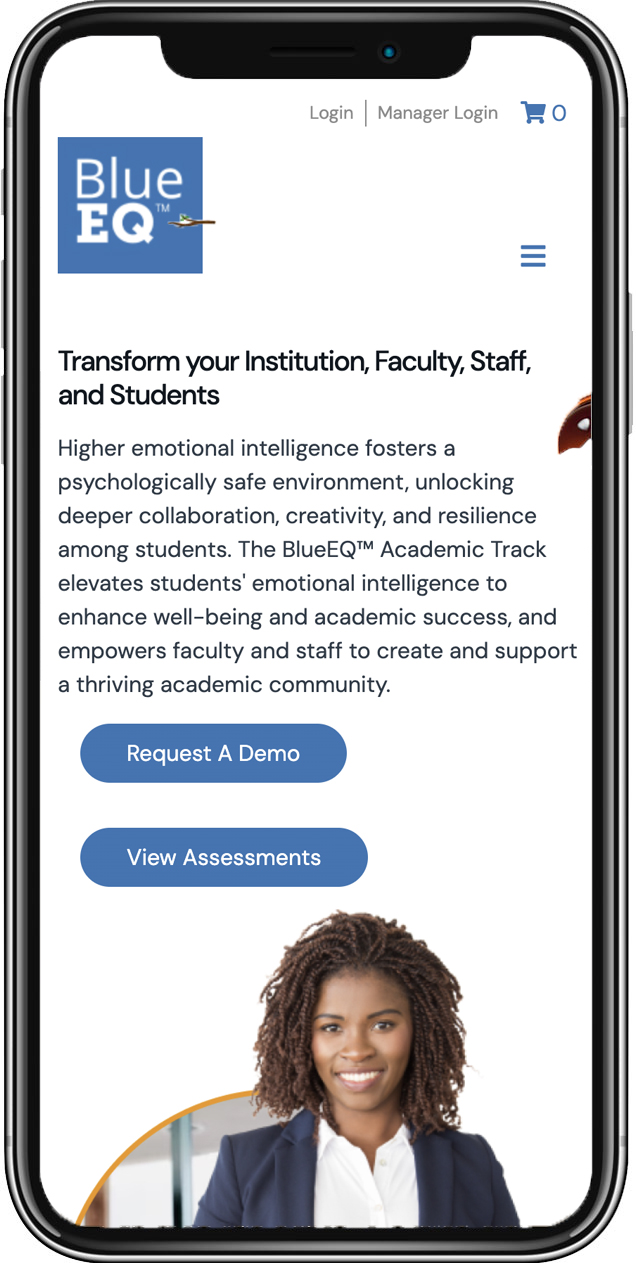Open the hamburger navigation menu
636x1263 pixels.
pos(533,256)
